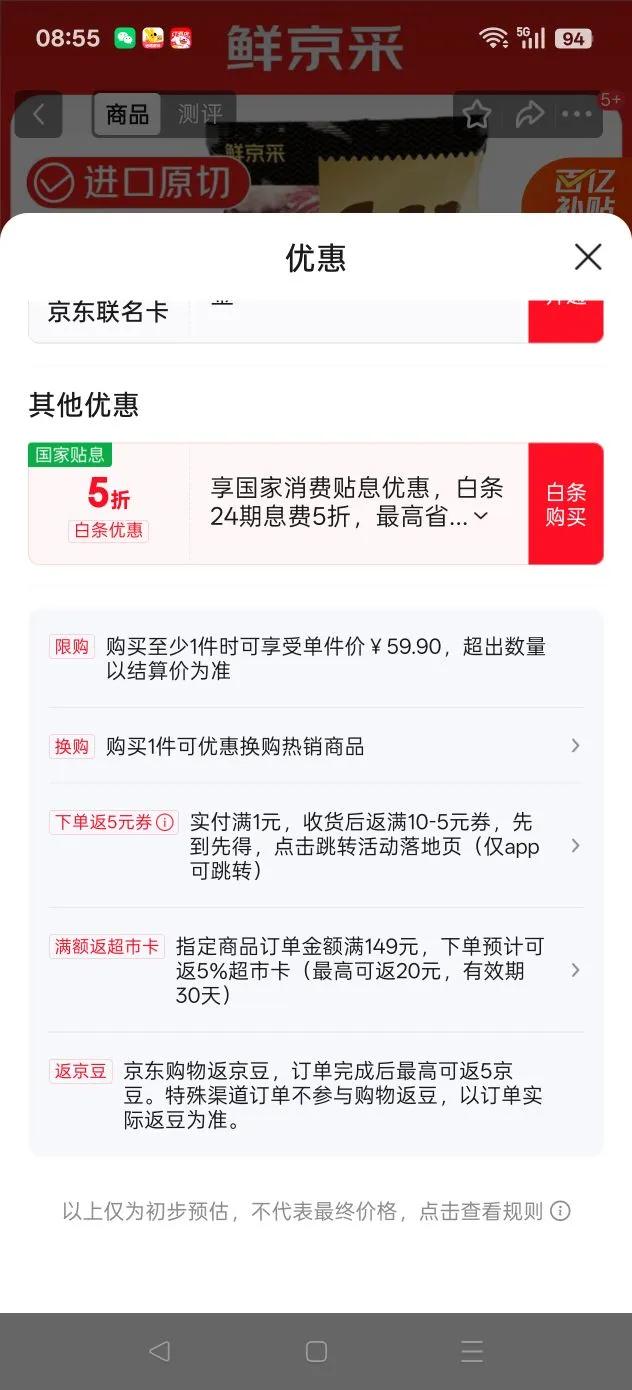
Task: Tap the 白条购买 button
Action: tap(566, 504)
